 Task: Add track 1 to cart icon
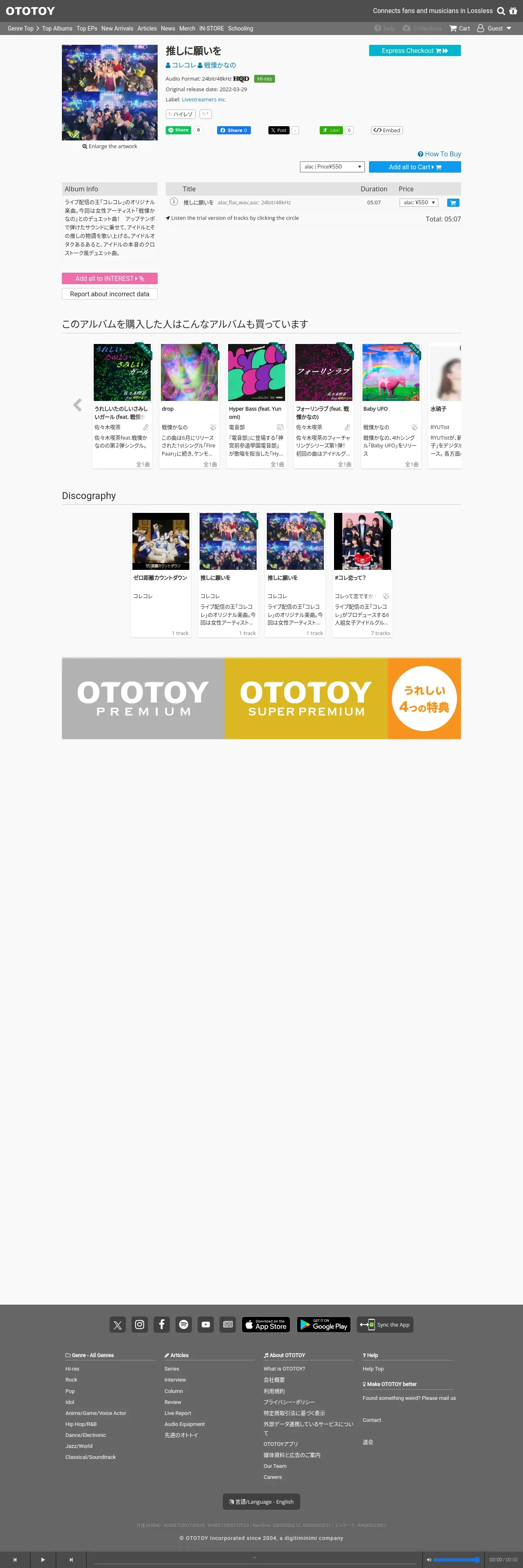click(x=453, y=203)
